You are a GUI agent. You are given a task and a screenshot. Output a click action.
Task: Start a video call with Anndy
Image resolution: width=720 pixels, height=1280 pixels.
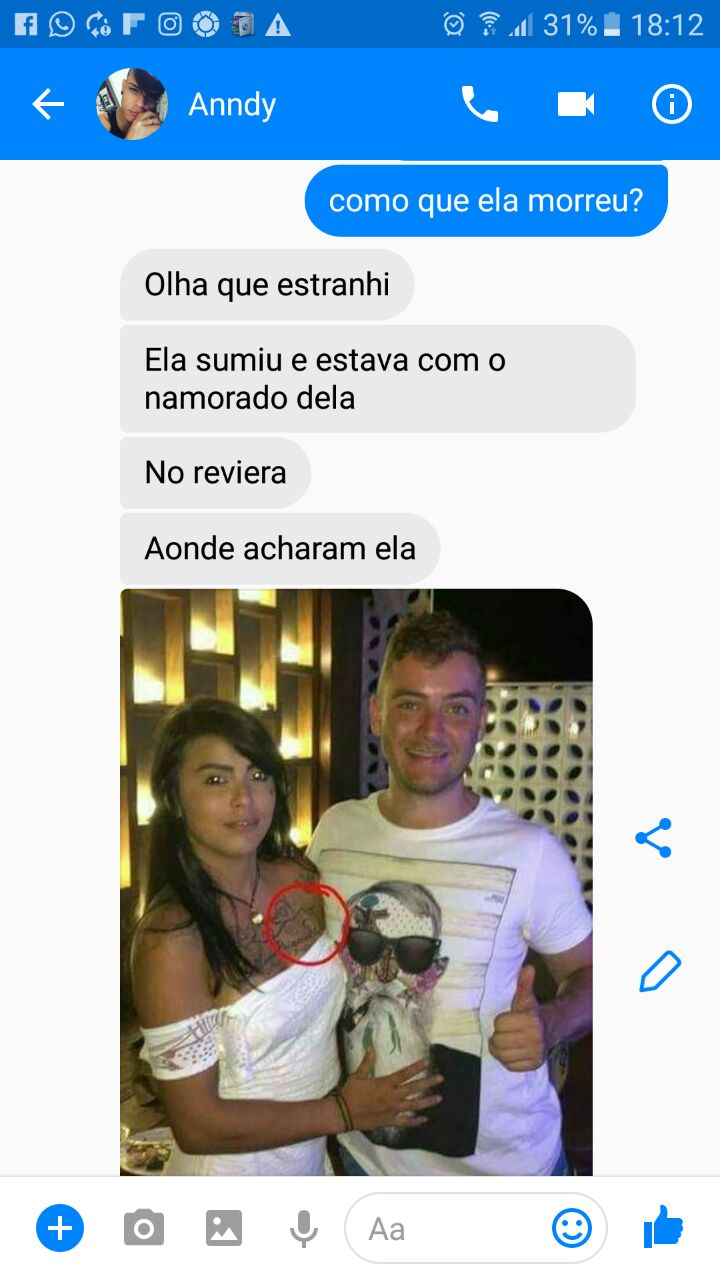click(x=576, y=104)
